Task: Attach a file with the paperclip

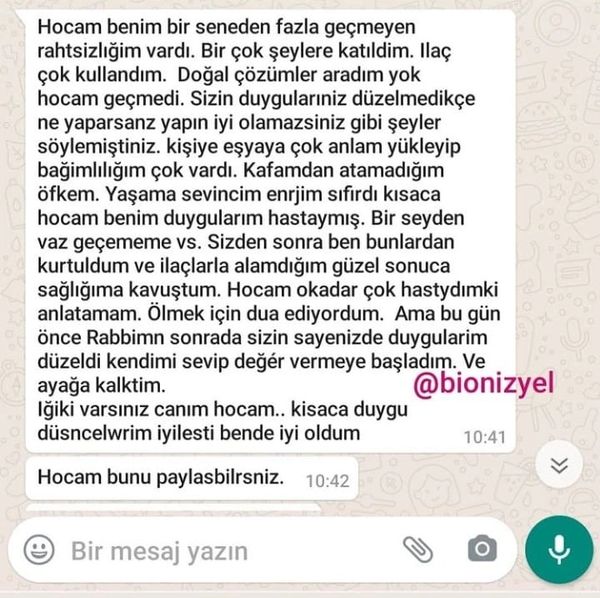Action: [x=417, y=549]
